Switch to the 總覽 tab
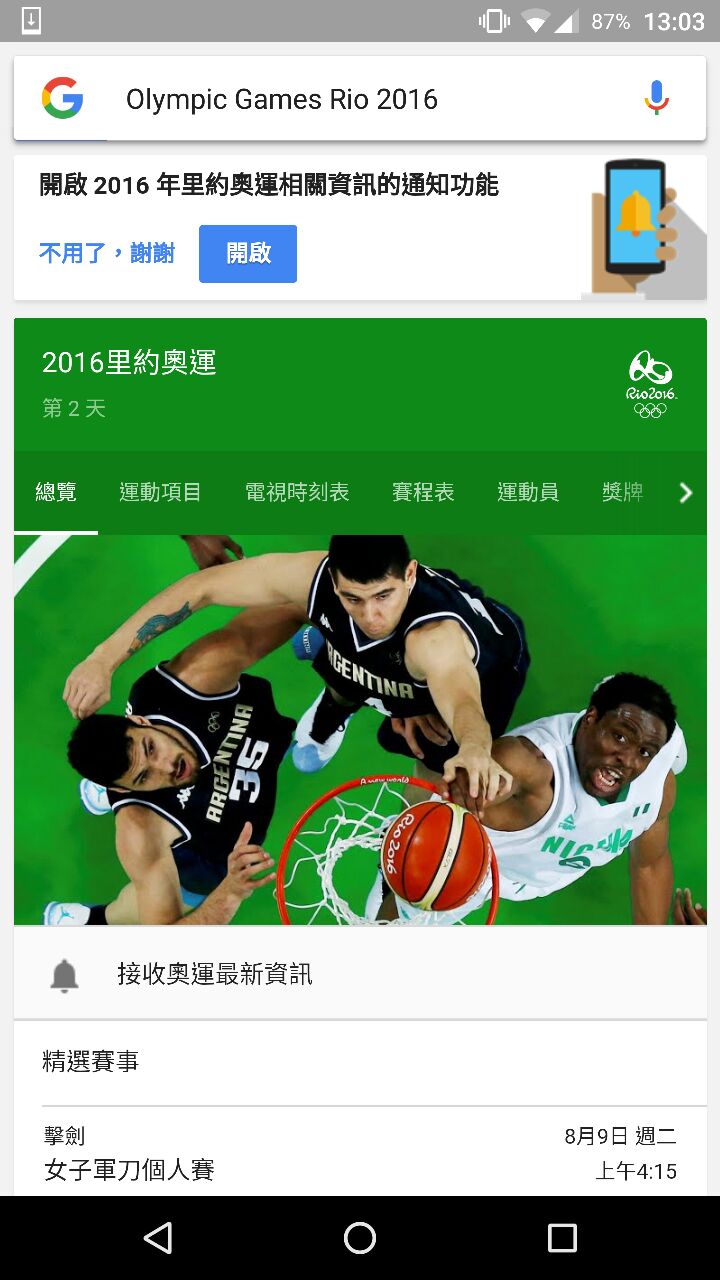The image size is (720, 1280). (56, 492)
